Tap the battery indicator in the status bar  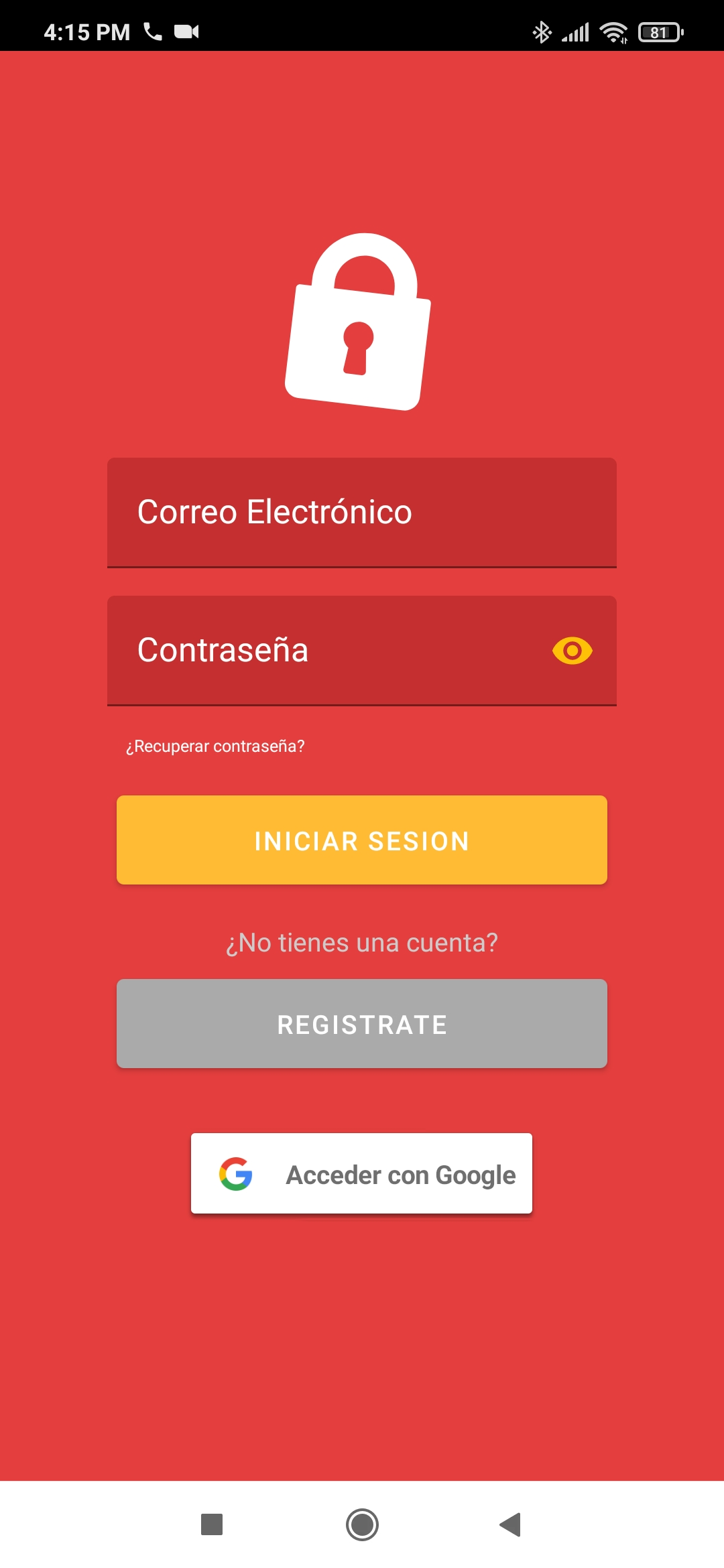point(660,30)
